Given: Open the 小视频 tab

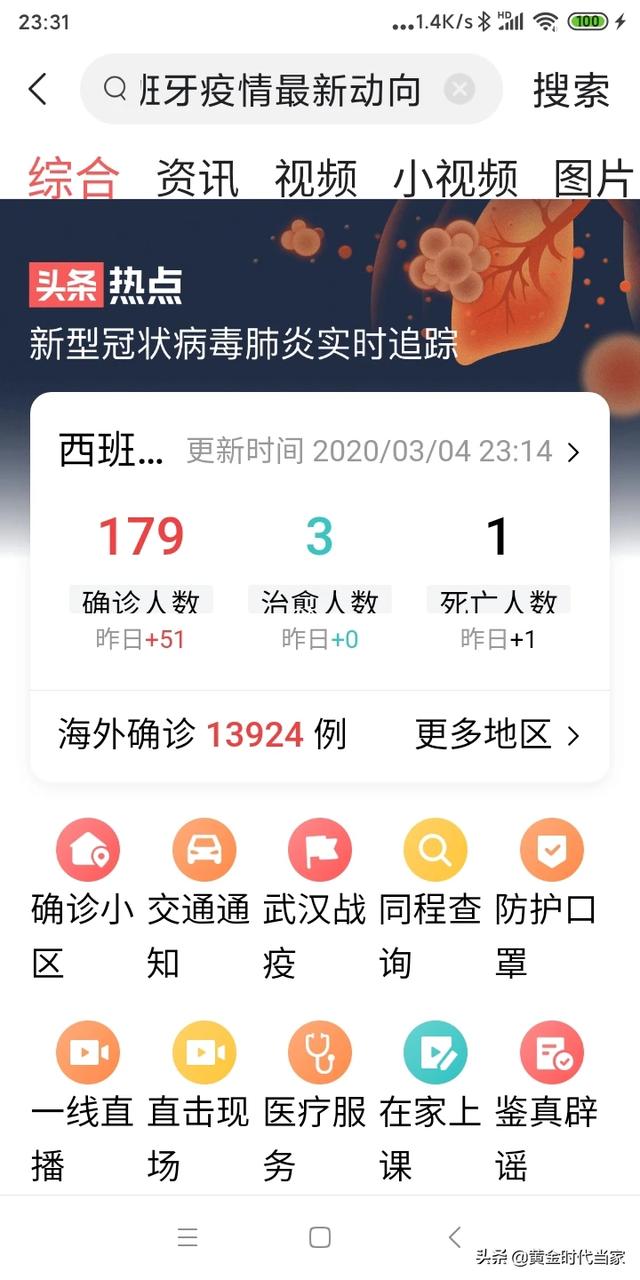Looking at the screenshot, I should tap(455, 178).
